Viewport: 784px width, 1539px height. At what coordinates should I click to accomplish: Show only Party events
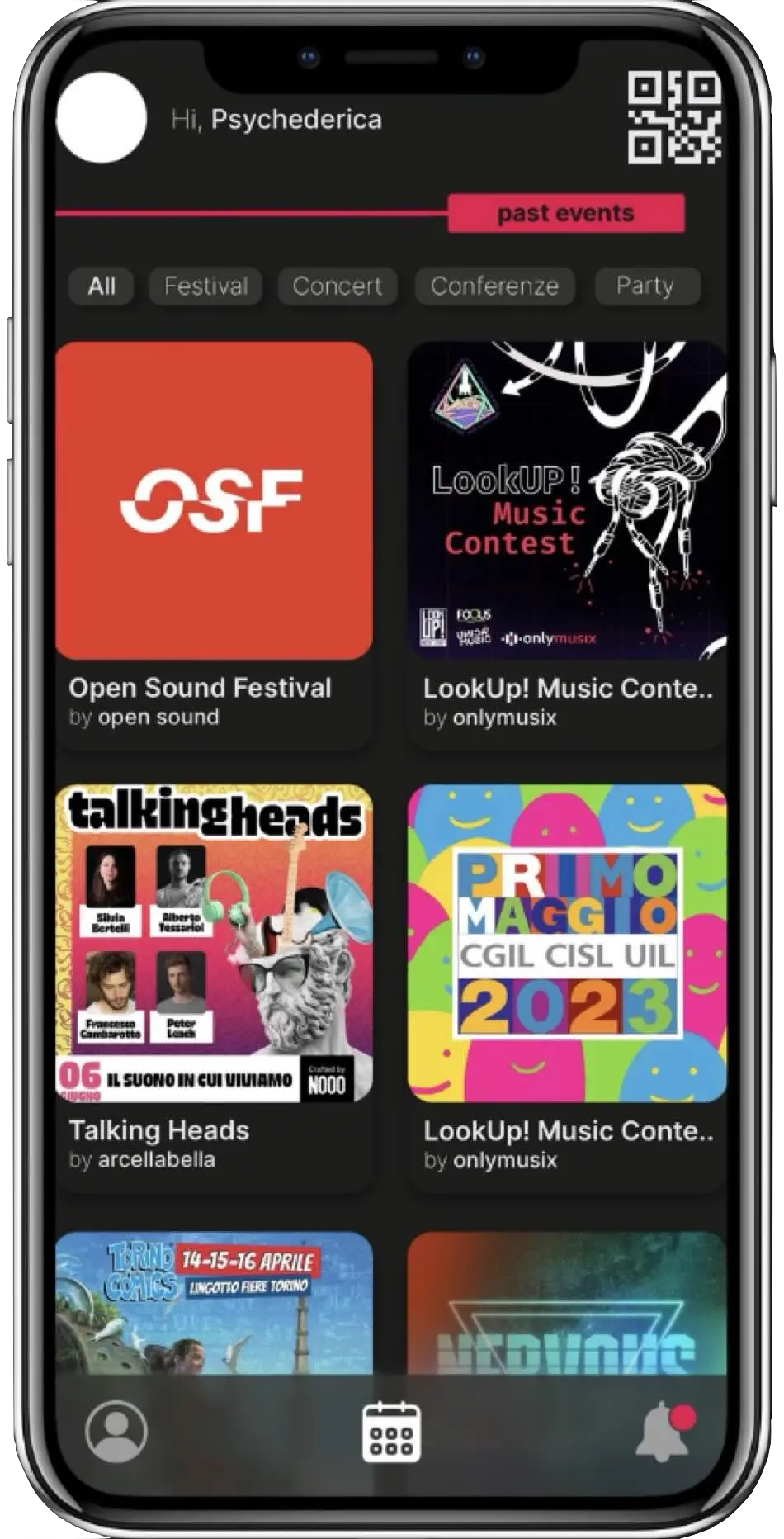pos(645,286)
